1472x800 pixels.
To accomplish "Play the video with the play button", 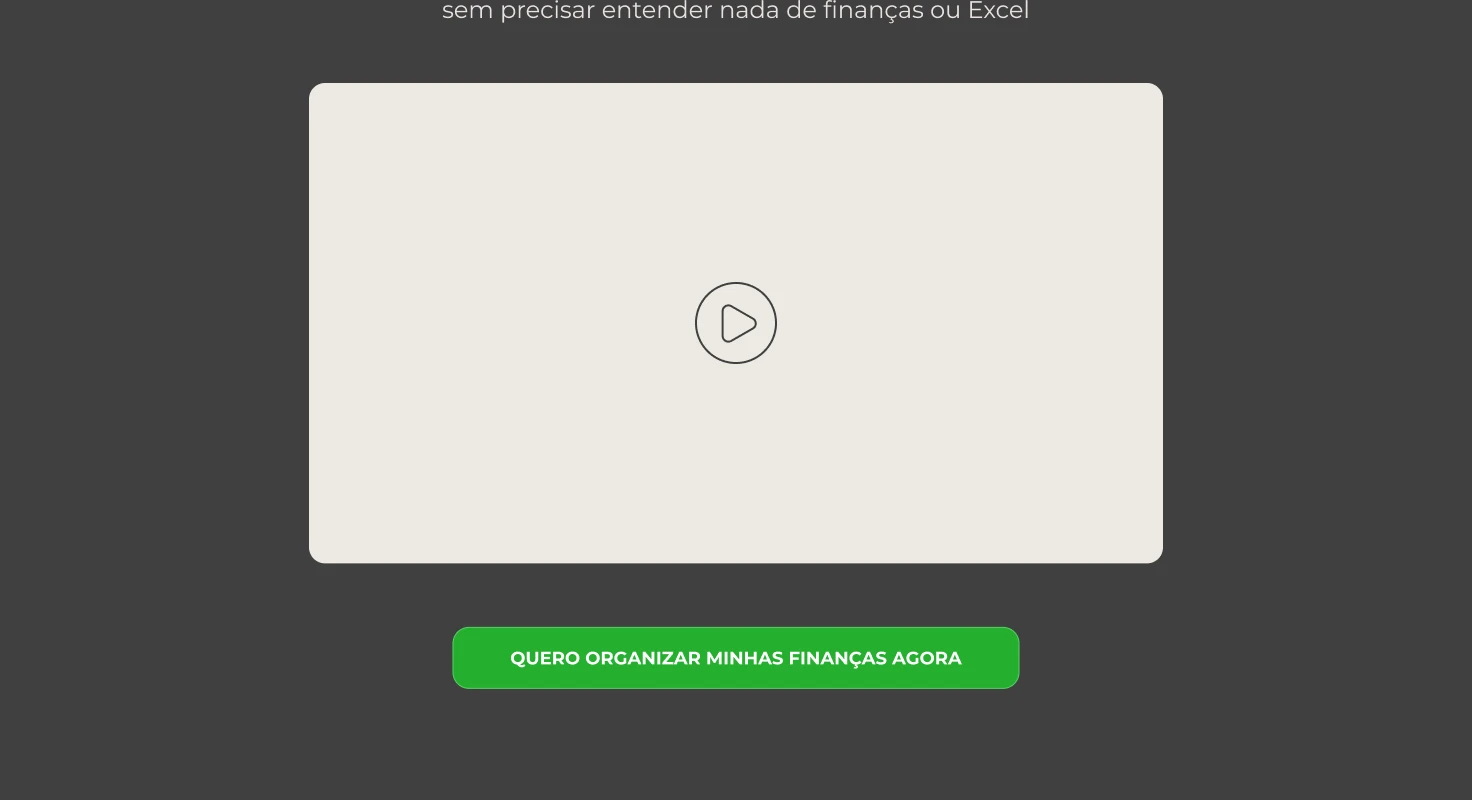I will [736, 323].
